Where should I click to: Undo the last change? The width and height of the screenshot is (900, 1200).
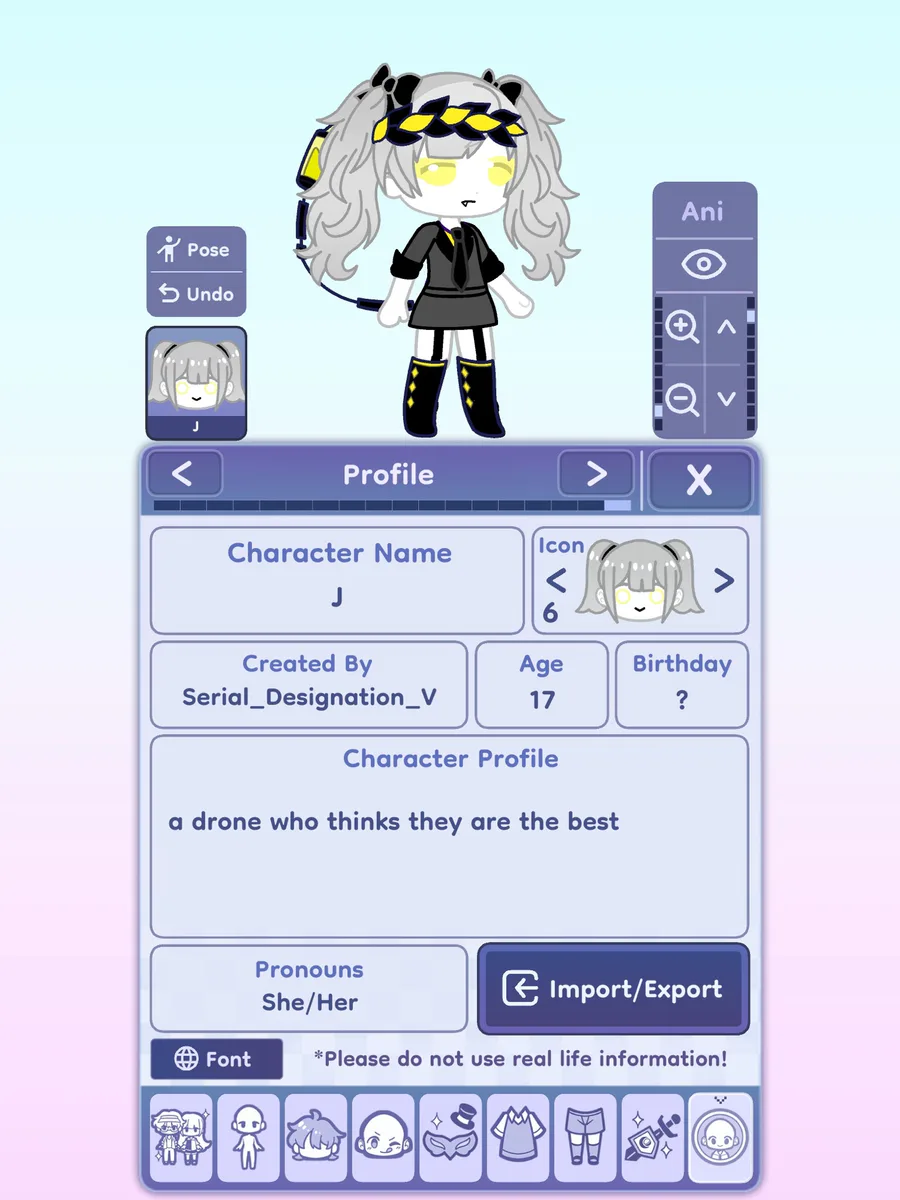[196, 294]
